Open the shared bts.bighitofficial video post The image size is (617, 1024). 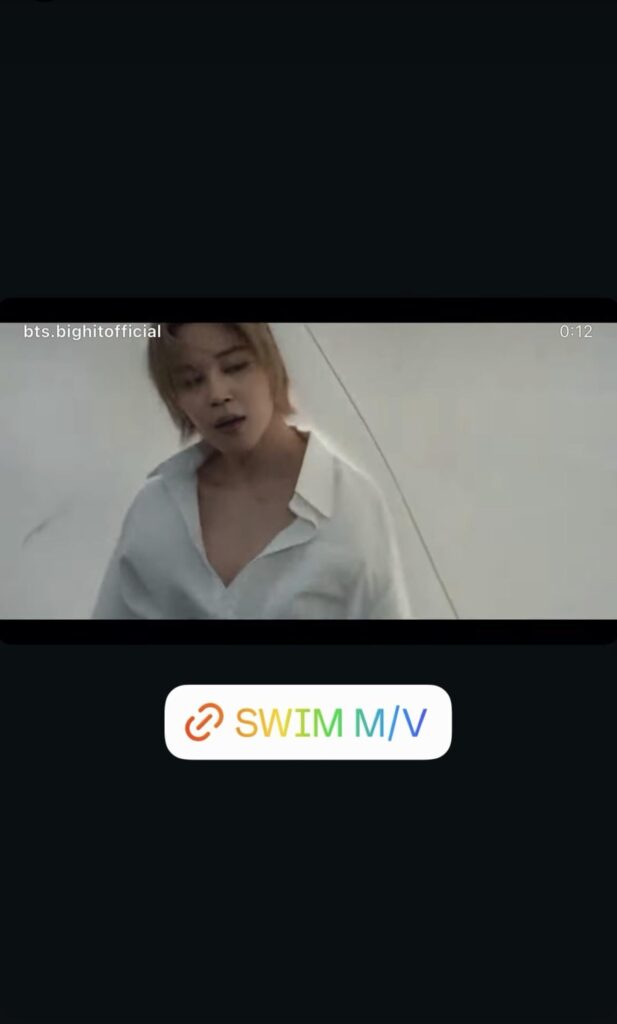tap(308, 471)
